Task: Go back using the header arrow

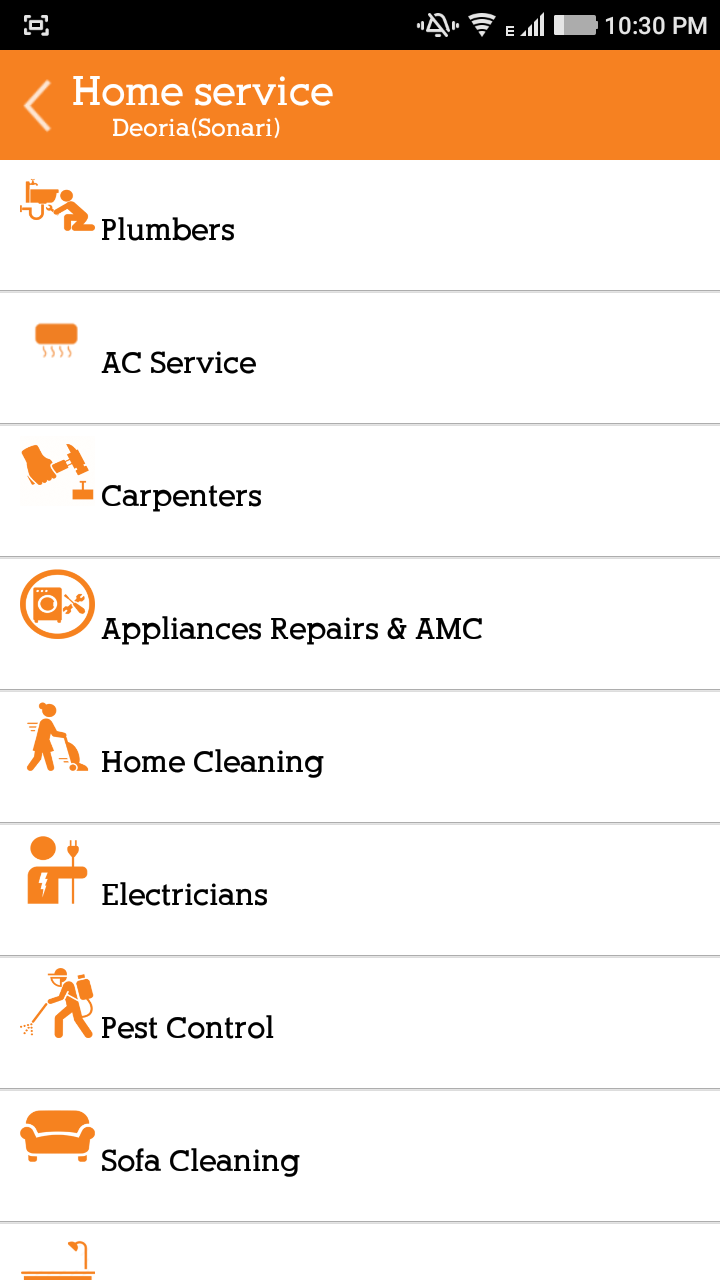Action: (38, 105)
